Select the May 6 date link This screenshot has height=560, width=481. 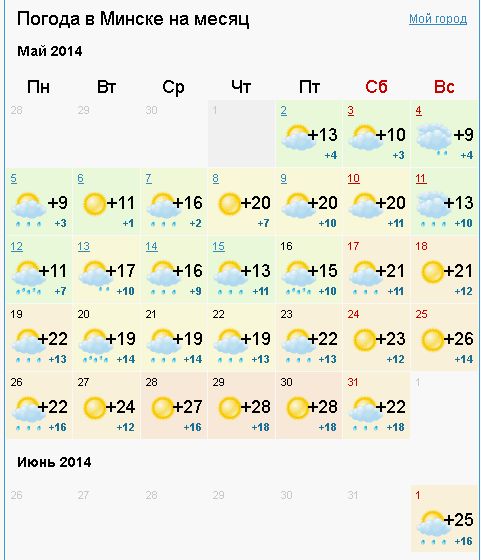(x=81, y=179)
